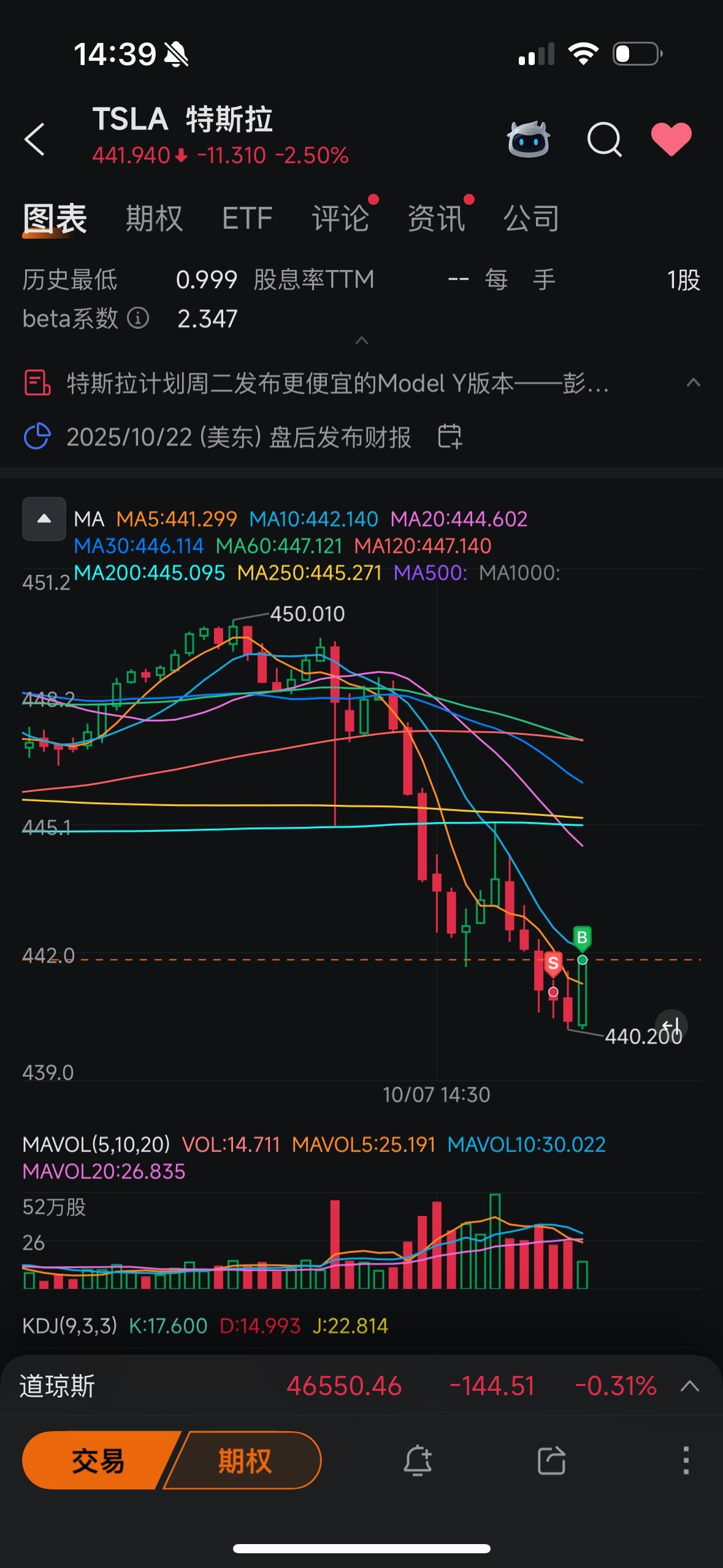The height and width of the screenshot is (1568, 723).
Task: Switch to the 公司 tab
Action: 531,218
